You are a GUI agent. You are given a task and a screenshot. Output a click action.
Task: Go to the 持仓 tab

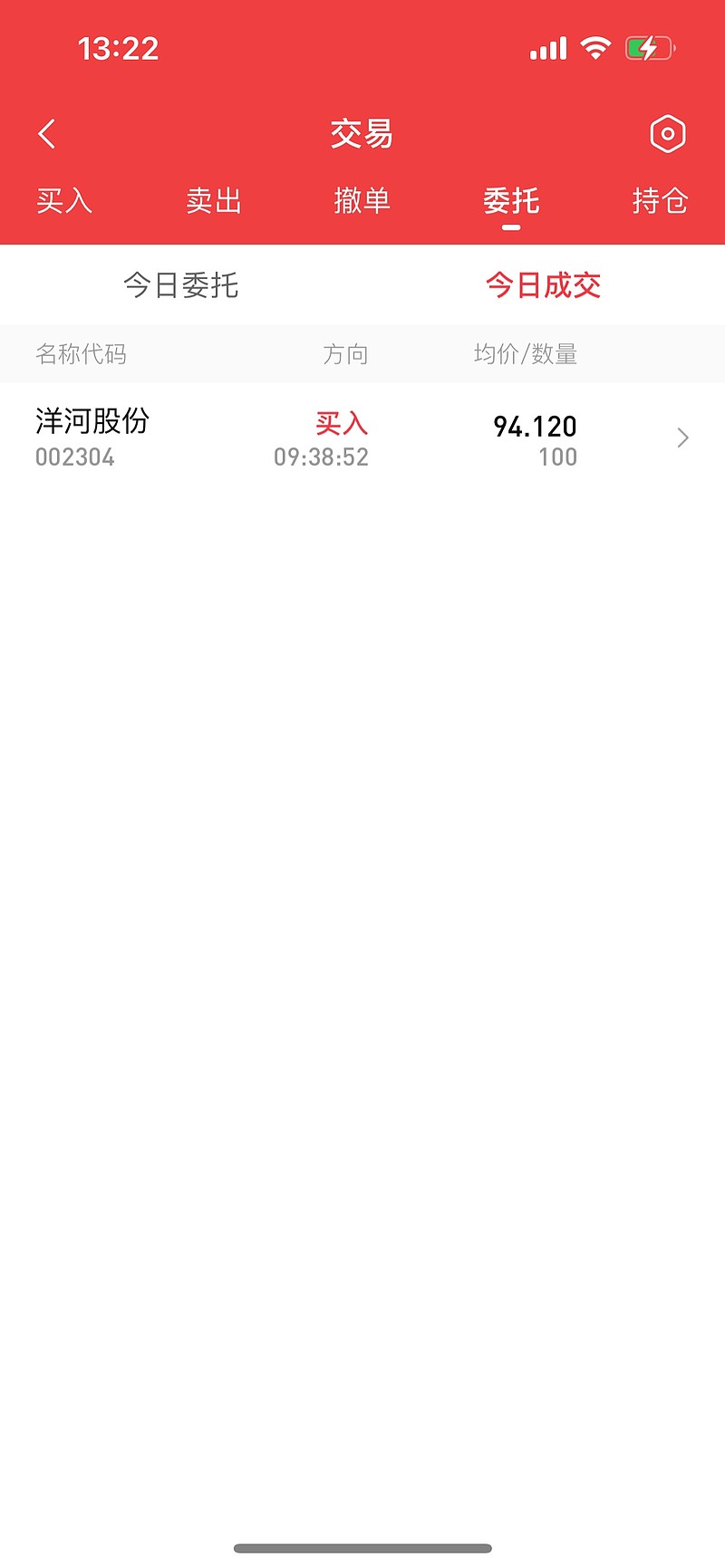click(660, 200)
